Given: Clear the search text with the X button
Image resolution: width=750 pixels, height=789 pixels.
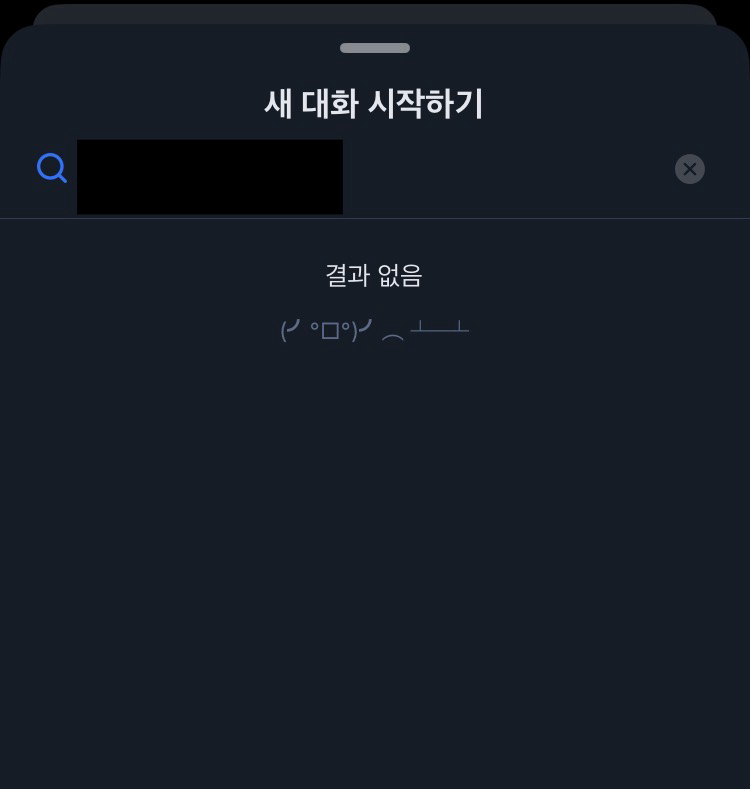Looking at the screenshot, I should coord(689,169).
